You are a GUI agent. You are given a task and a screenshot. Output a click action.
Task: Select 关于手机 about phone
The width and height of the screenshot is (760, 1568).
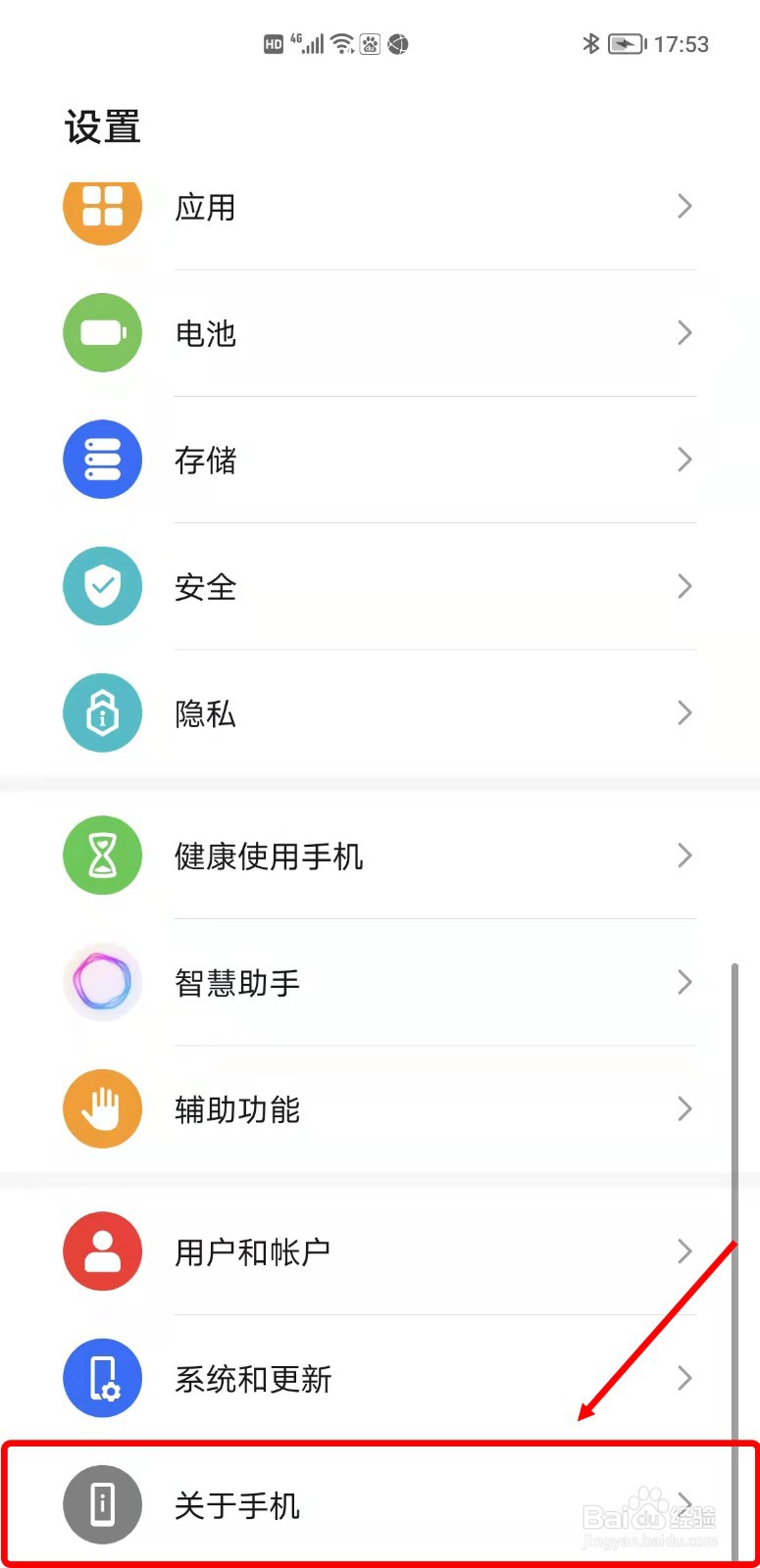380,1504
